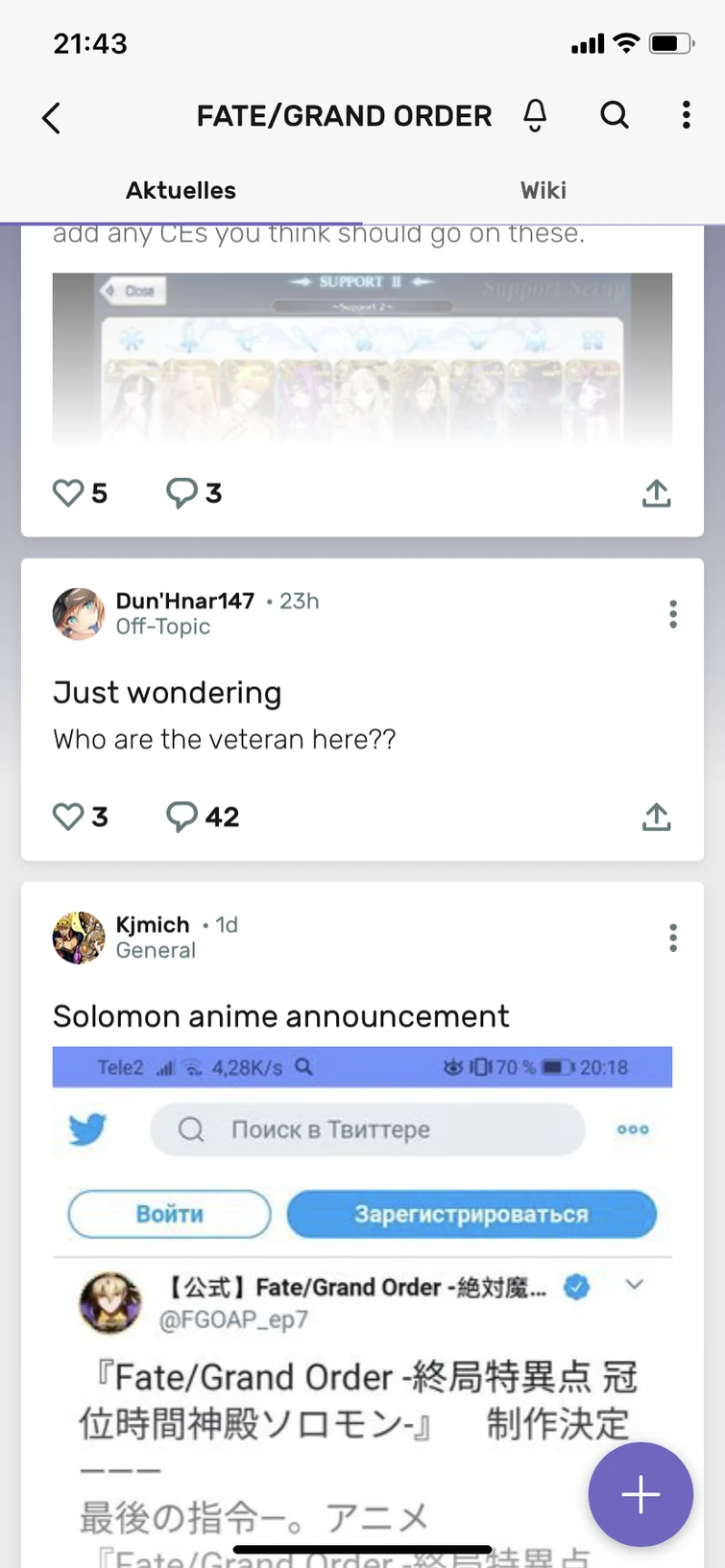Open the General category label
The height and width of the screenshot is (1568, 725).
click(156, 950)
